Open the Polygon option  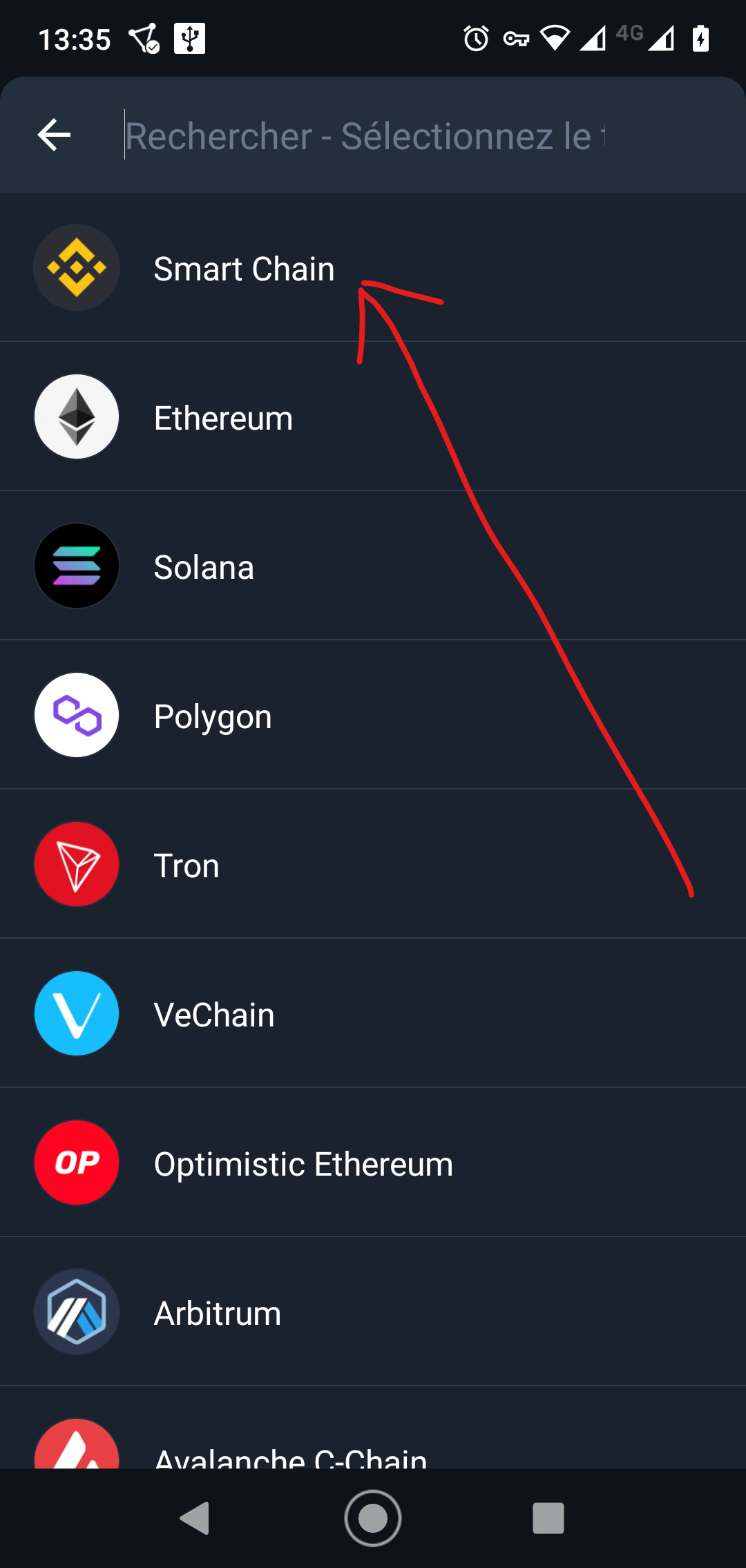click(x=373, y=715)
